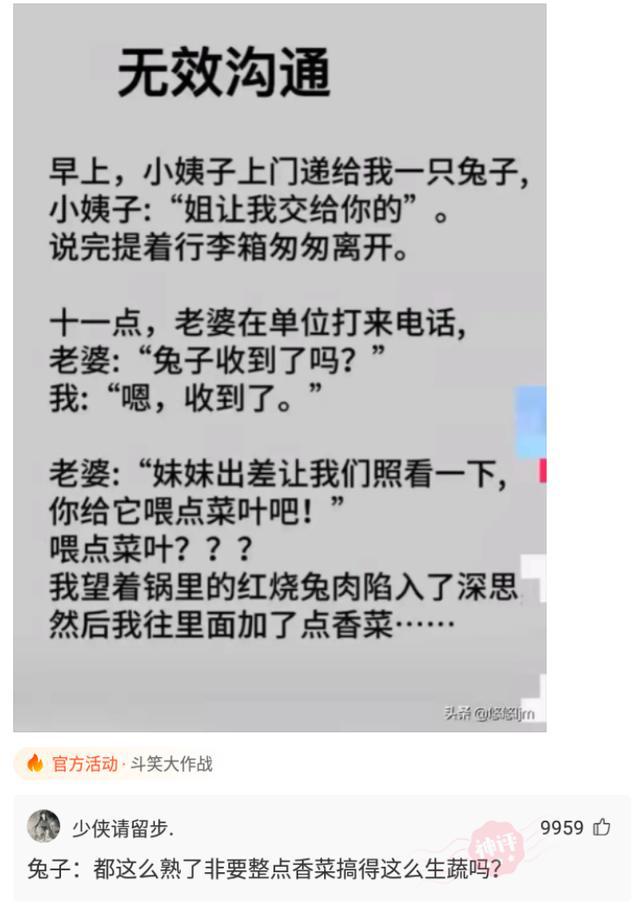The width and height of the screenshot is (640, 904).
Task: View 少侠请留步's profile avatar
Action: 43,827
